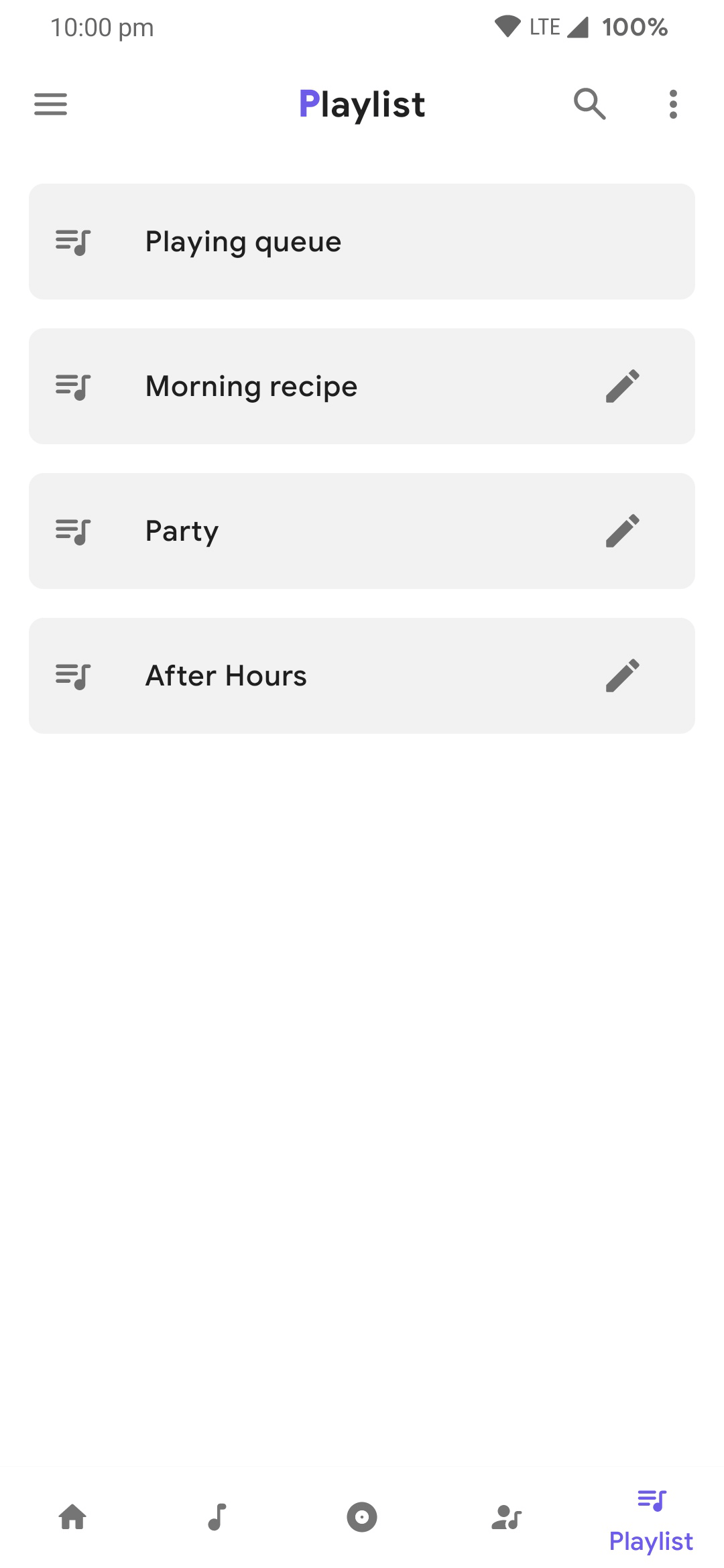Open the hamburger drawer menu
Image resolution: width=724 pixels, height=1568 pixels.
click(51, 105)
